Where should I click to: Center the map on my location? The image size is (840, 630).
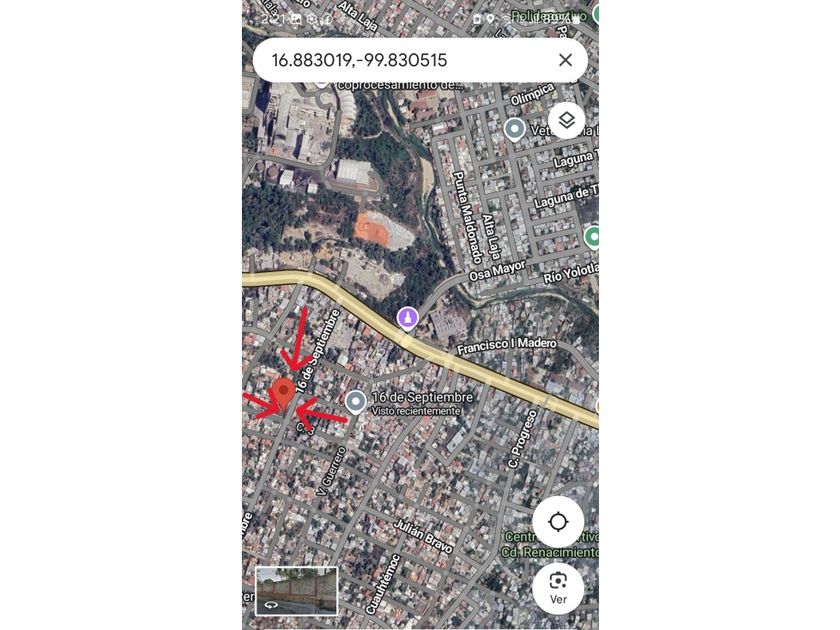[x=558, y=522]
